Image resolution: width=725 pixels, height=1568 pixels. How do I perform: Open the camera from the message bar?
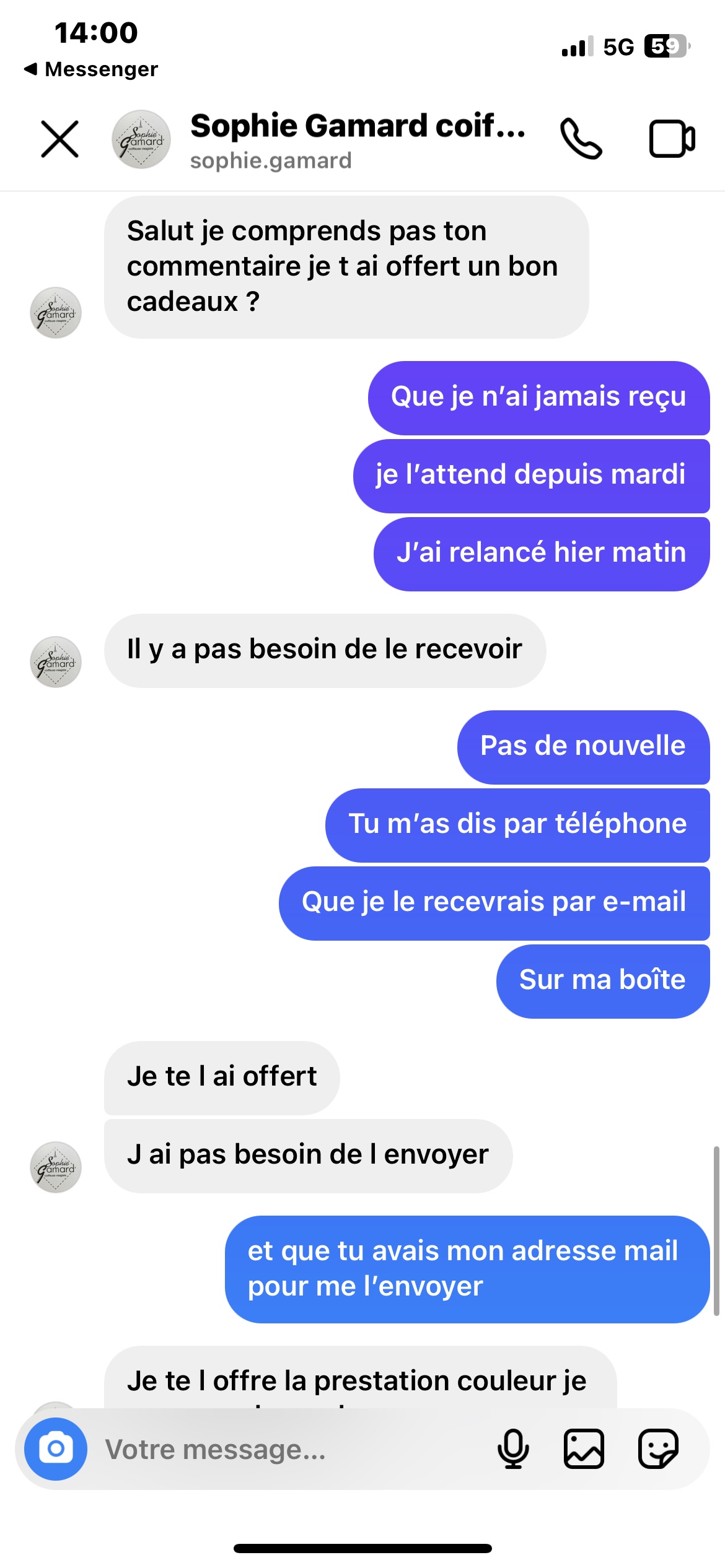[56, 1449]
